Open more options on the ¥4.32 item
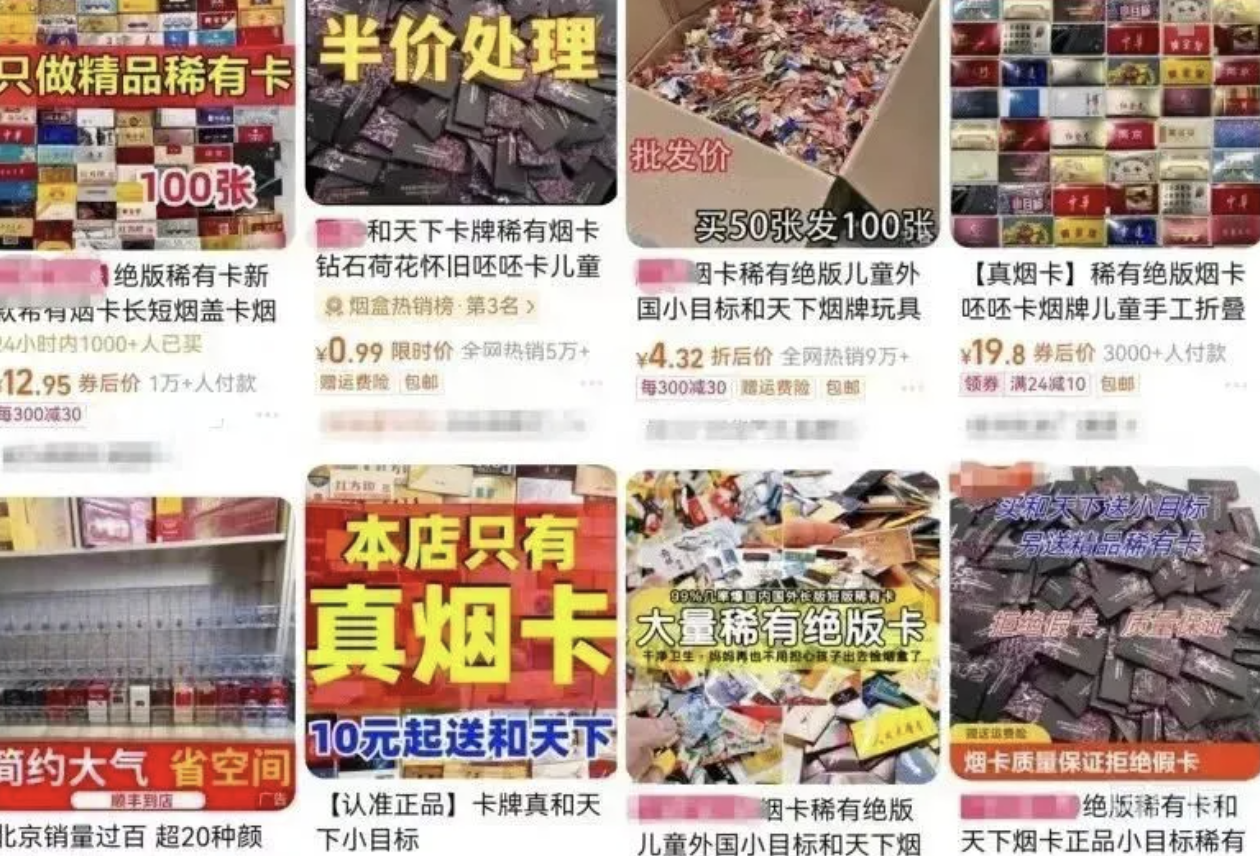The width and height of the screenshot is (1260, 856). click(913, 388)
